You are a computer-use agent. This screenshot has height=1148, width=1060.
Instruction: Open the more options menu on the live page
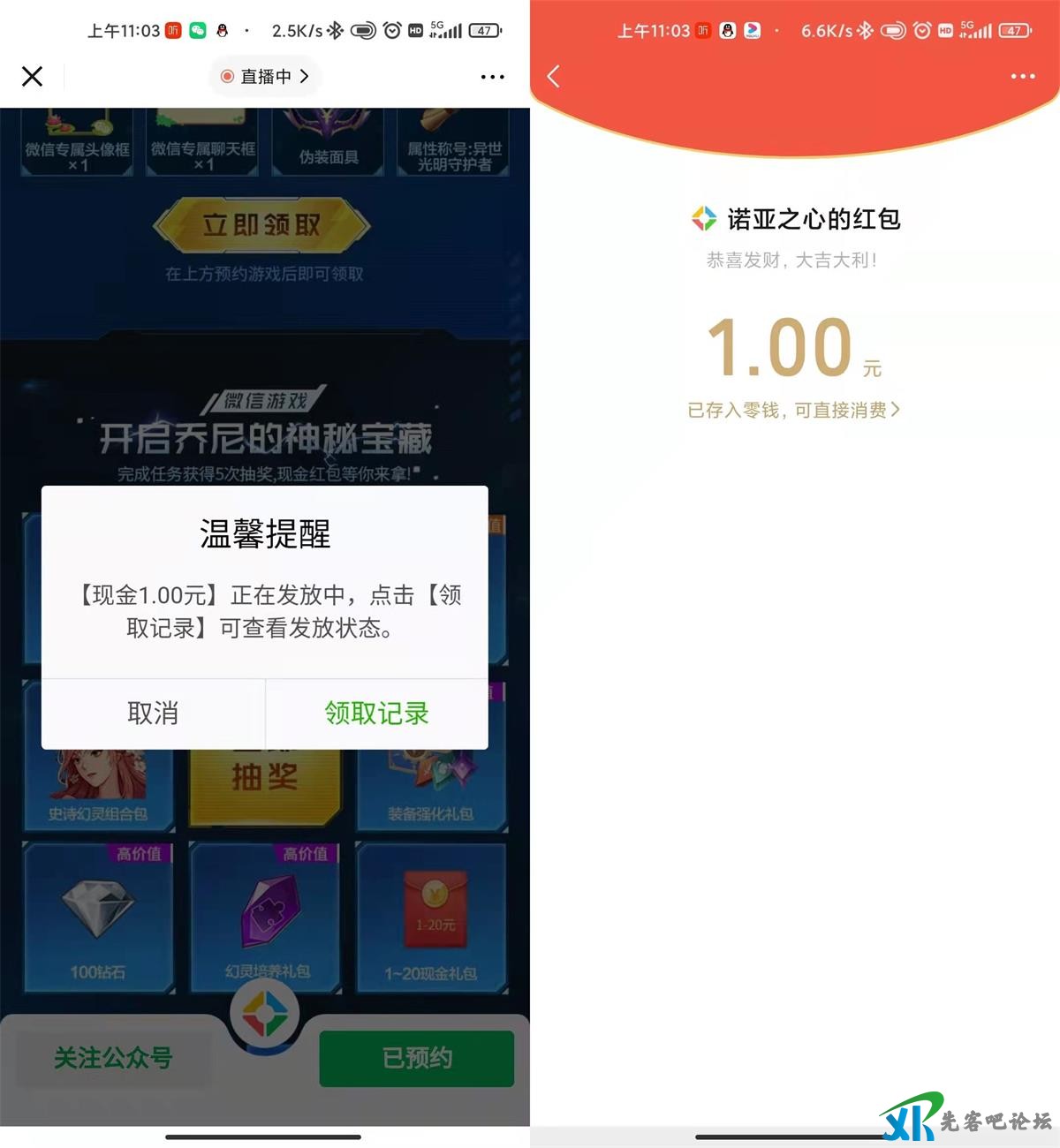pos(492,77)
